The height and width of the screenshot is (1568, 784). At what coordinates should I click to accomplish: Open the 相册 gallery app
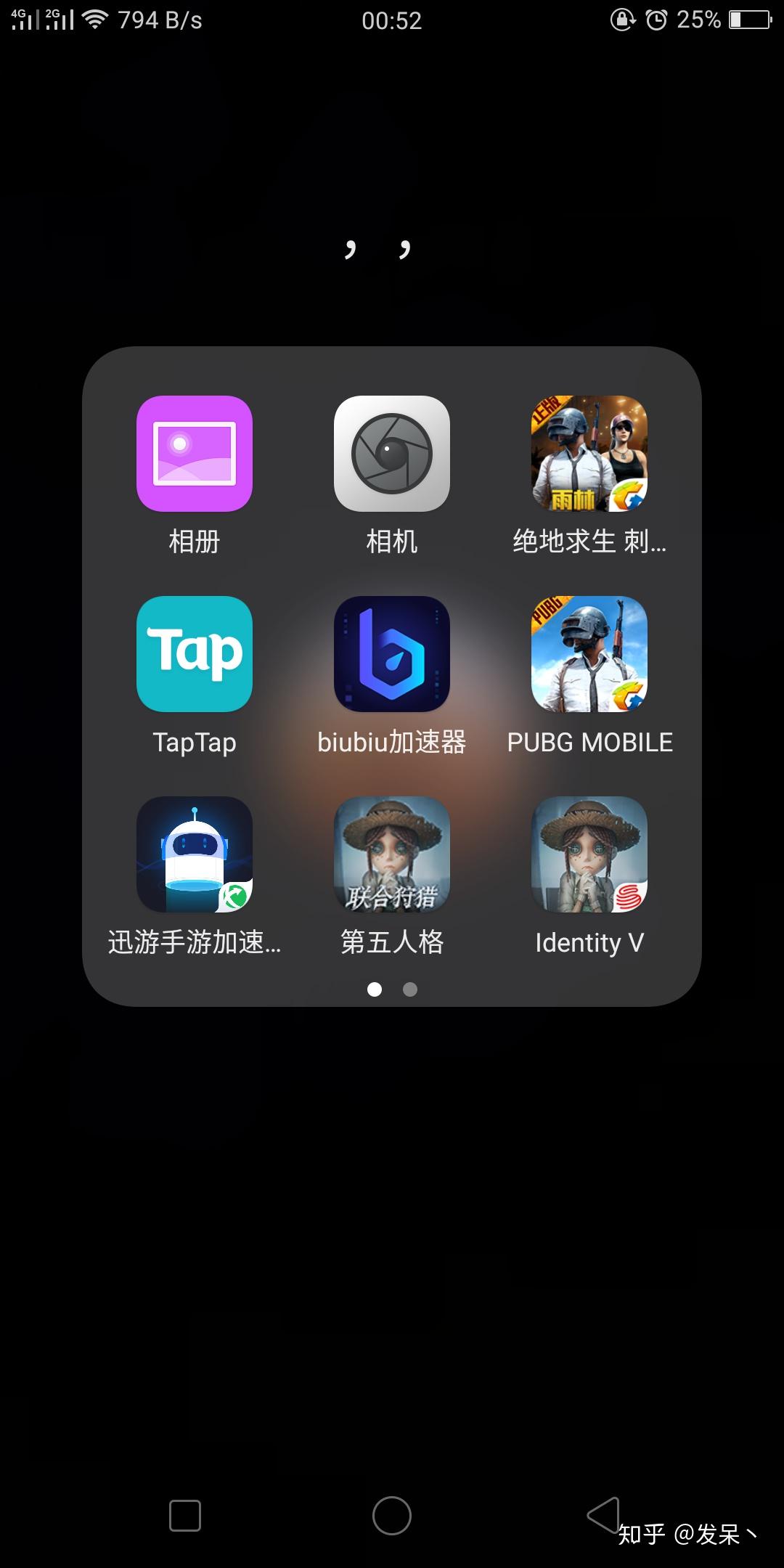click(195, 454)
